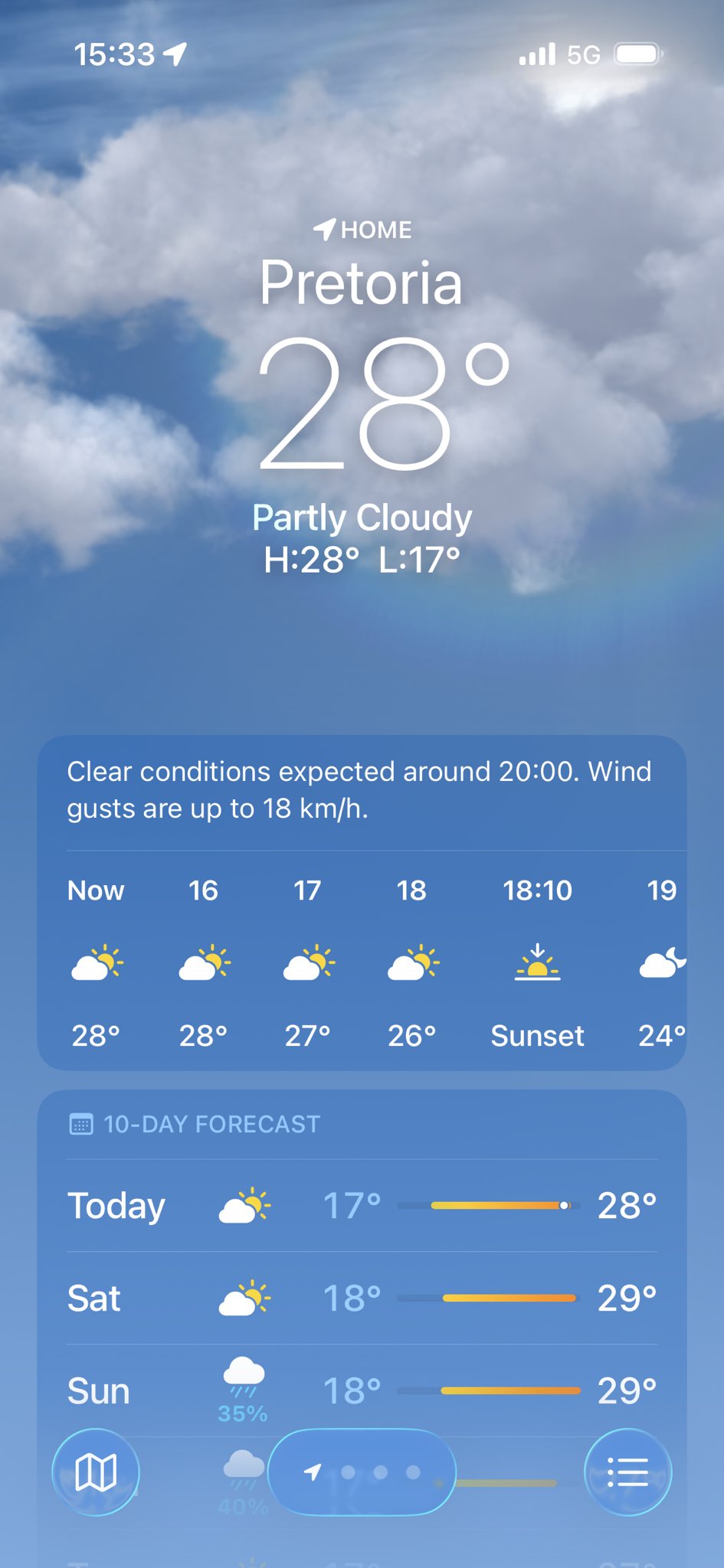The height and width of the screenshot is (1568, 724).
Task: Open Sat forecast row
Action: coord(362,1298)
